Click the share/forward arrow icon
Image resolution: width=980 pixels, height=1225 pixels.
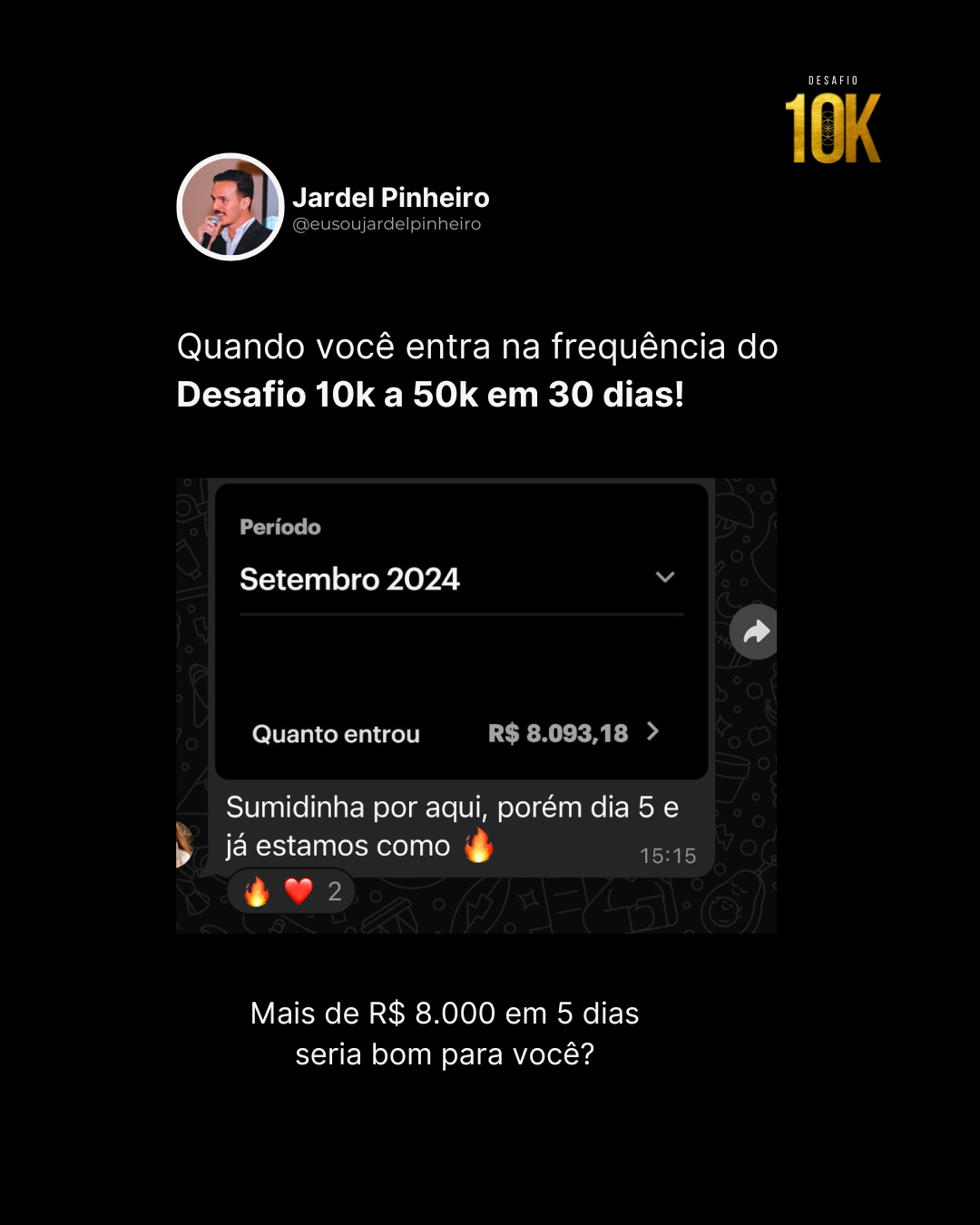pos(753,631)
